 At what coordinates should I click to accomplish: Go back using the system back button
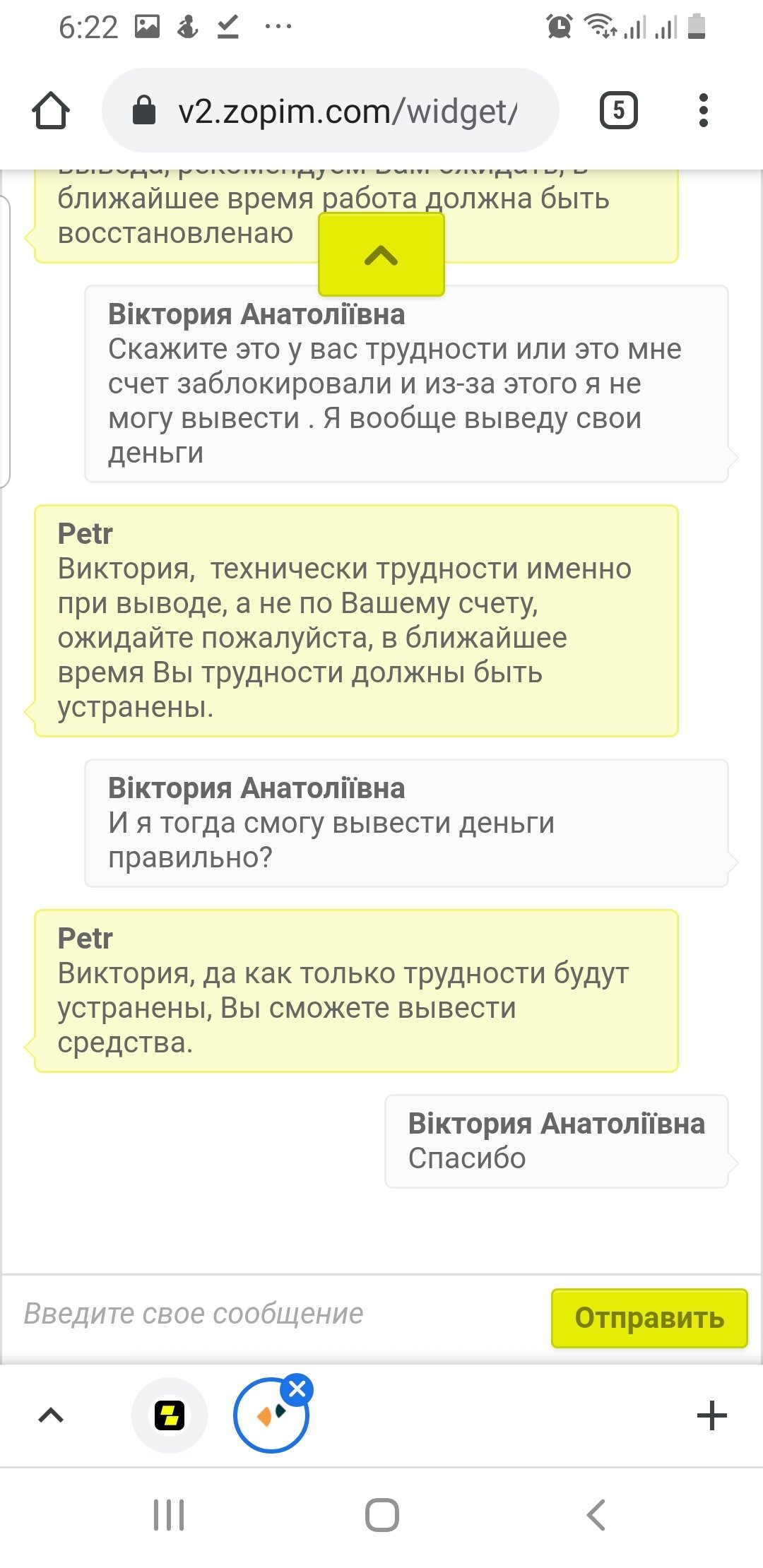tap(596, 1515)
